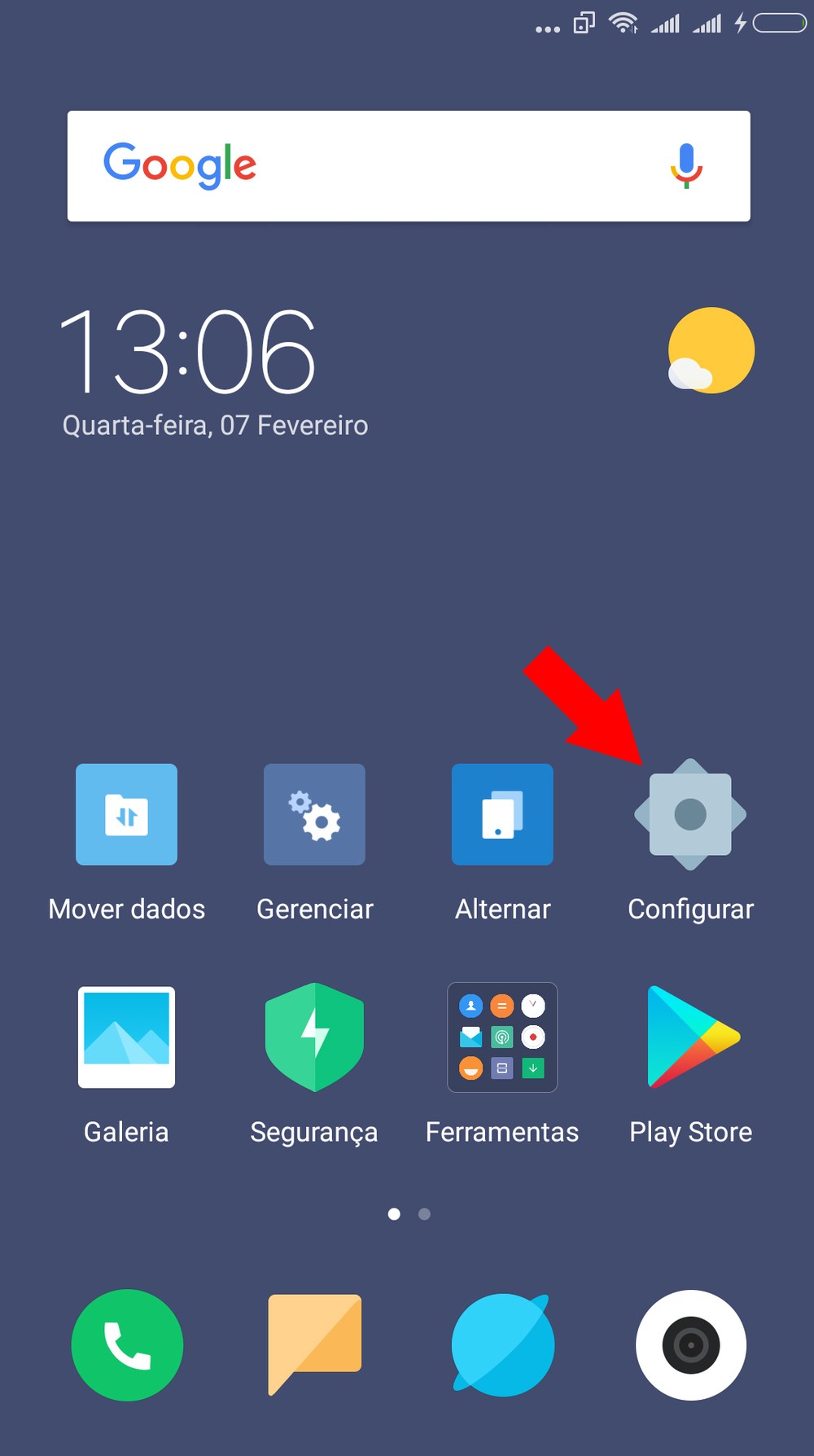Viewport: 814px width, 1456px height.
Task: Open Configurar settings app
Action: pos(690,814)
